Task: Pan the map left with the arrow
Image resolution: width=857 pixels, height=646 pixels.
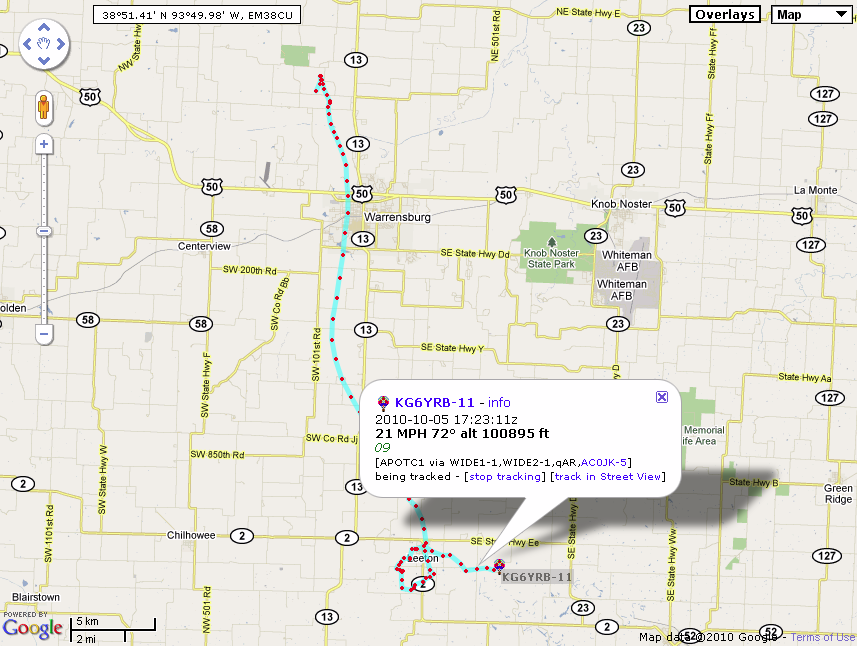Action: coord(29,45)
